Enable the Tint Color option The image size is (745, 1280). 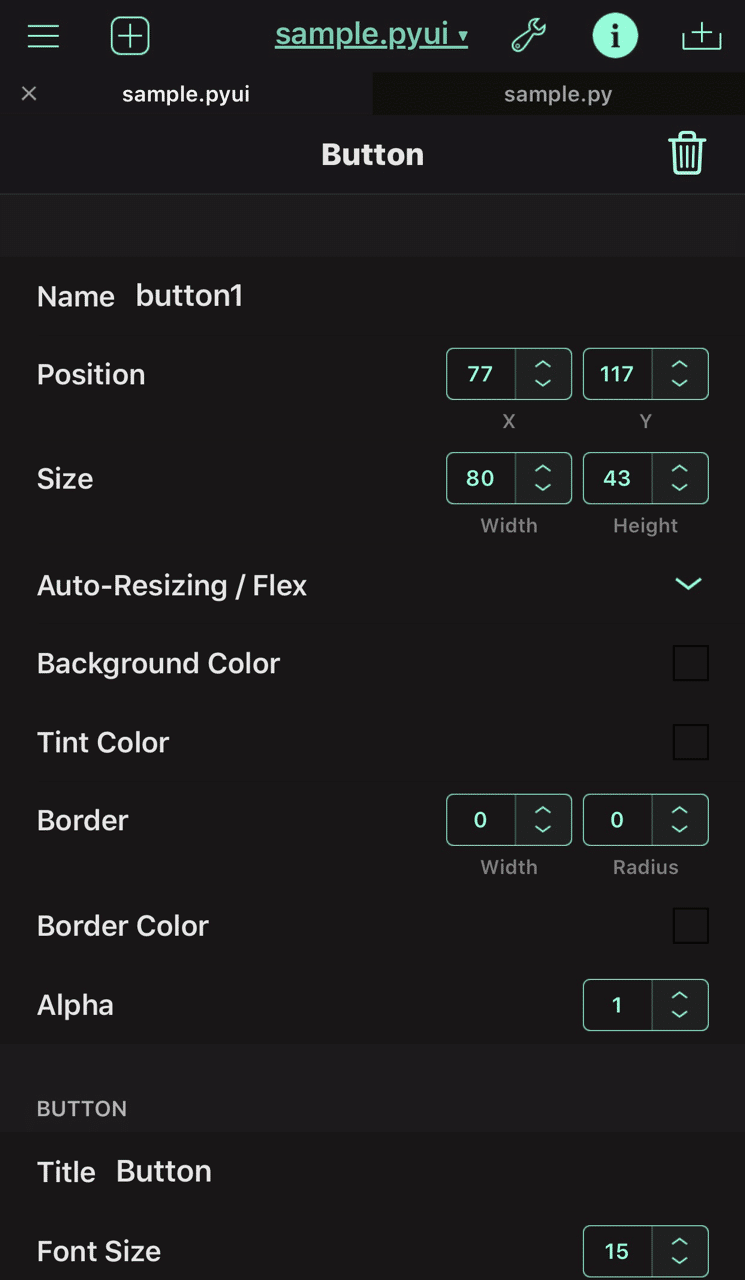pos(691,742)
